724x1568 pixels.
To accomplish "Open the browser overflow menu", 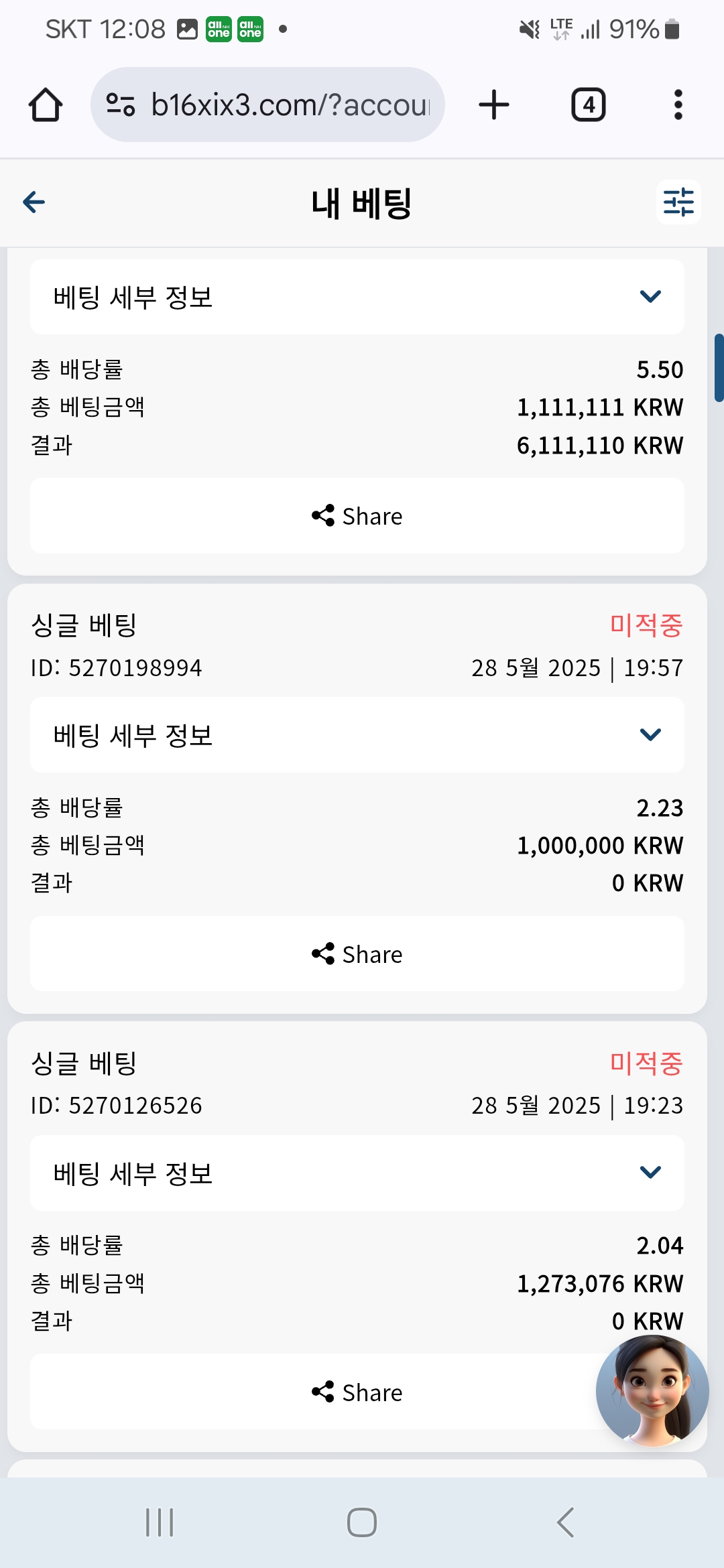I will pos(678,105).
